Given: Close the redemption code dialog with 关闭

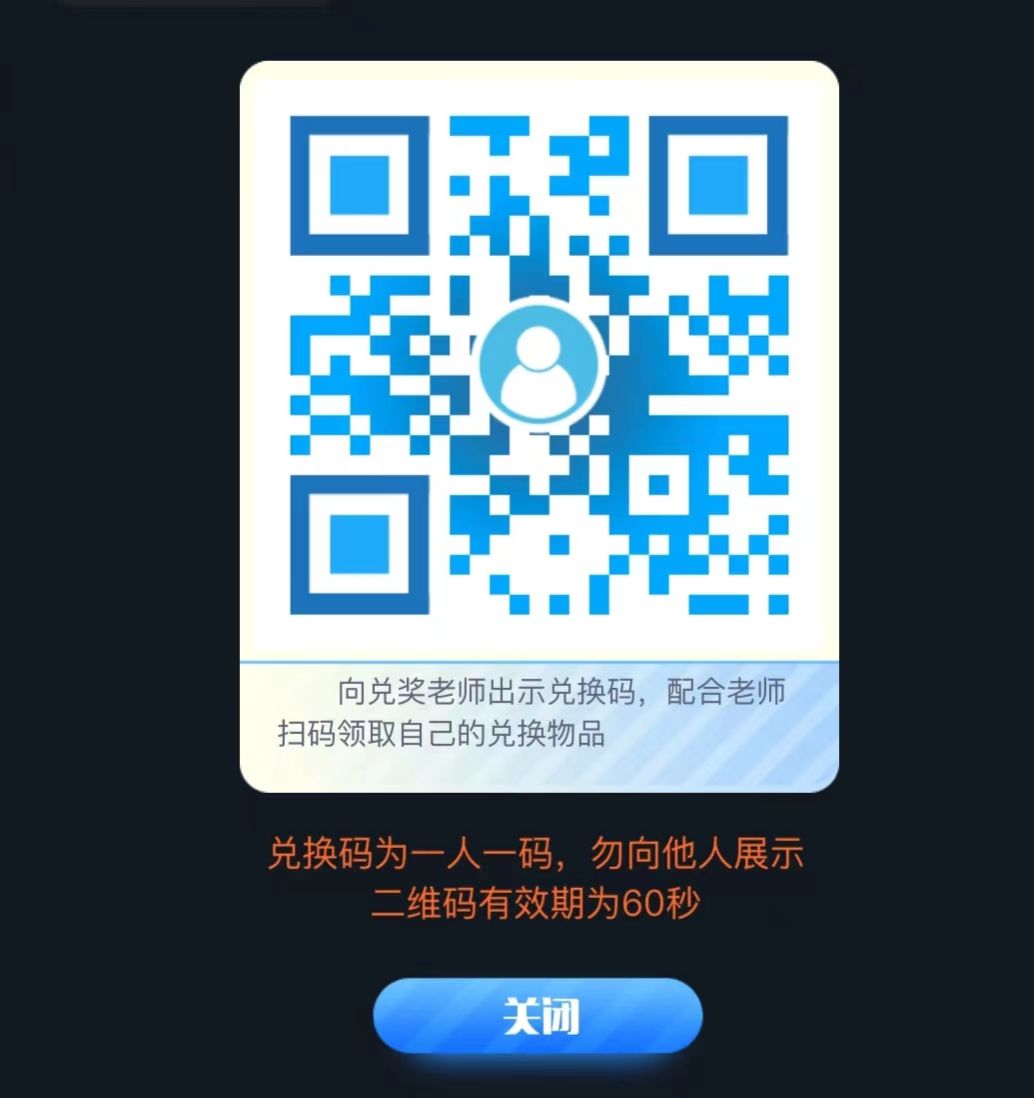Looking at the screenshot, I should pyautogui.click(x=538, y=1016).
